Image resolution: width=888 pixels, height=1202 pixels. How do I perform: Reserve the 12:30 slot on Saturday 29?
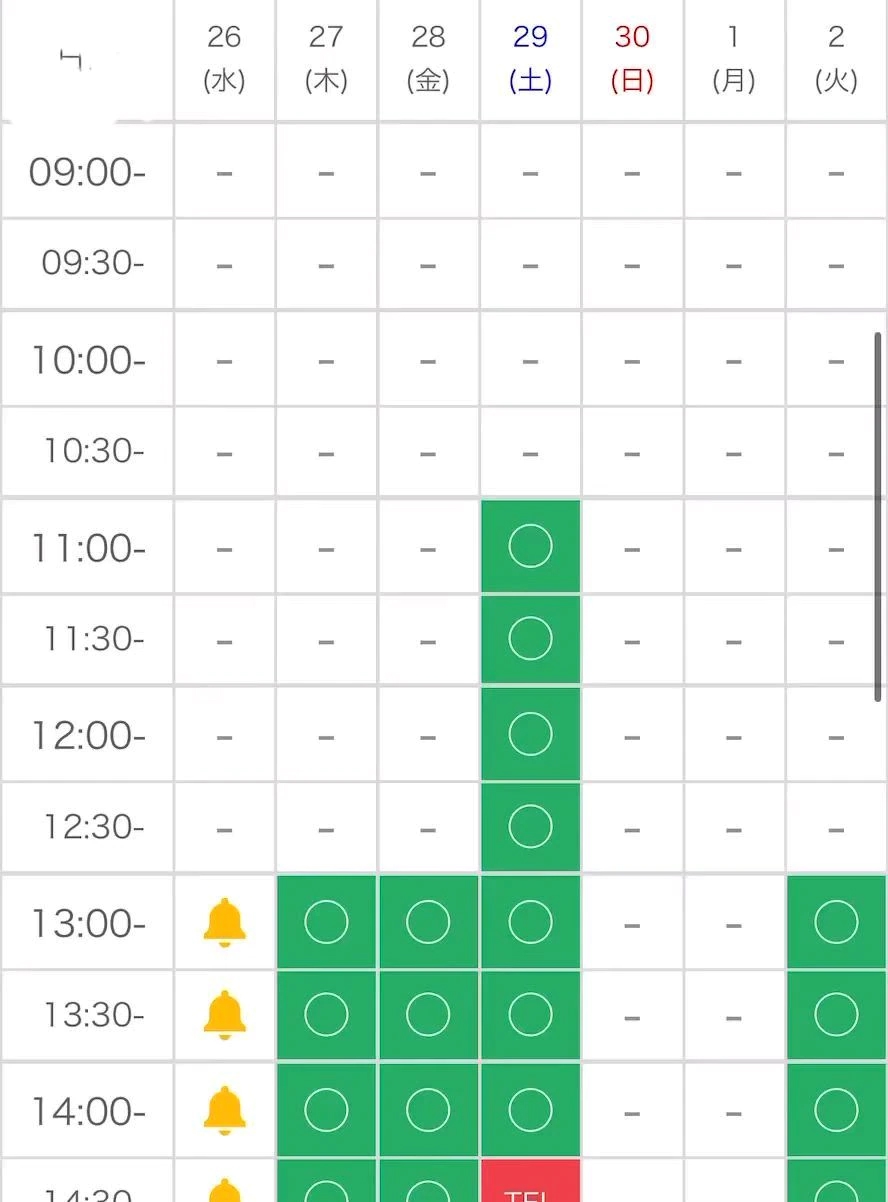[530, 827]
